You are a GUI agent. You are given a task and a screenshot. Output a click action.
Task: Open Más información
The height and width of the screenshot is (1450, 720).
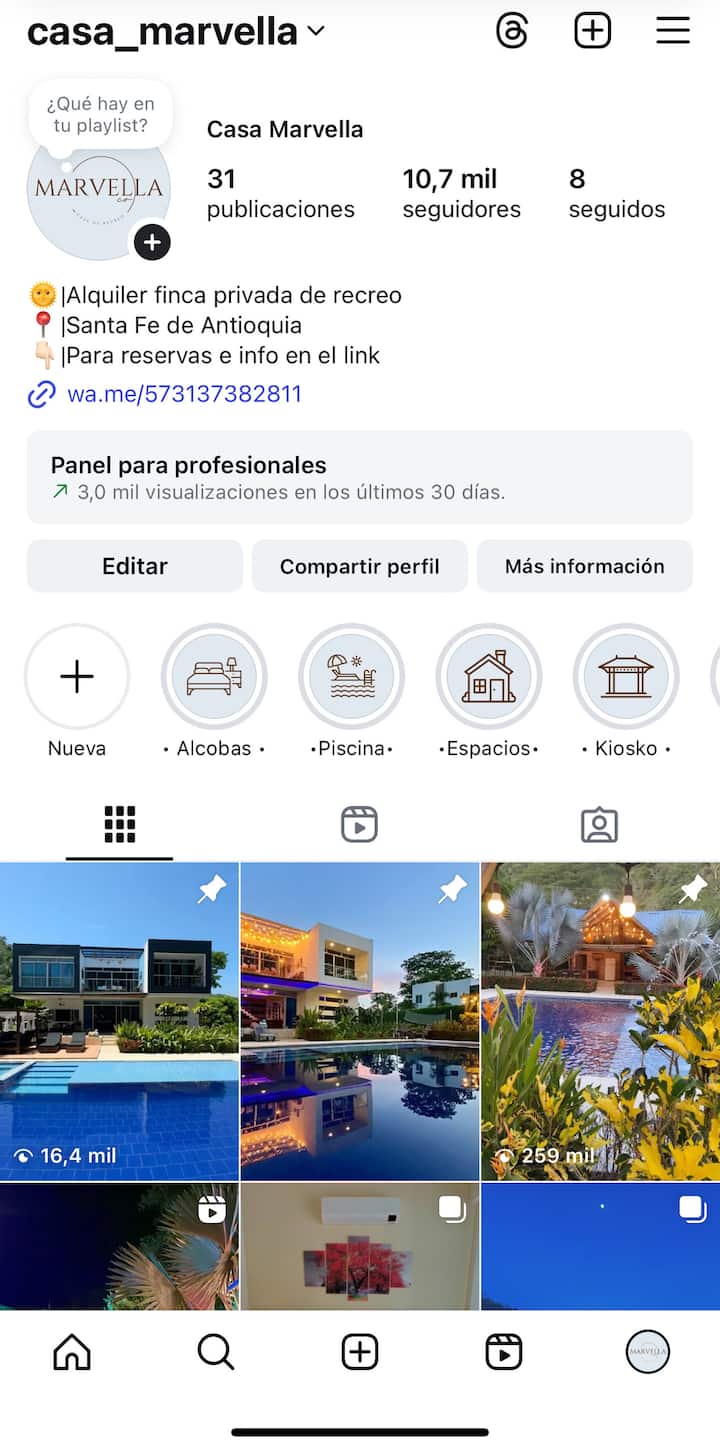pyautogui.click(x=584, y=566)
